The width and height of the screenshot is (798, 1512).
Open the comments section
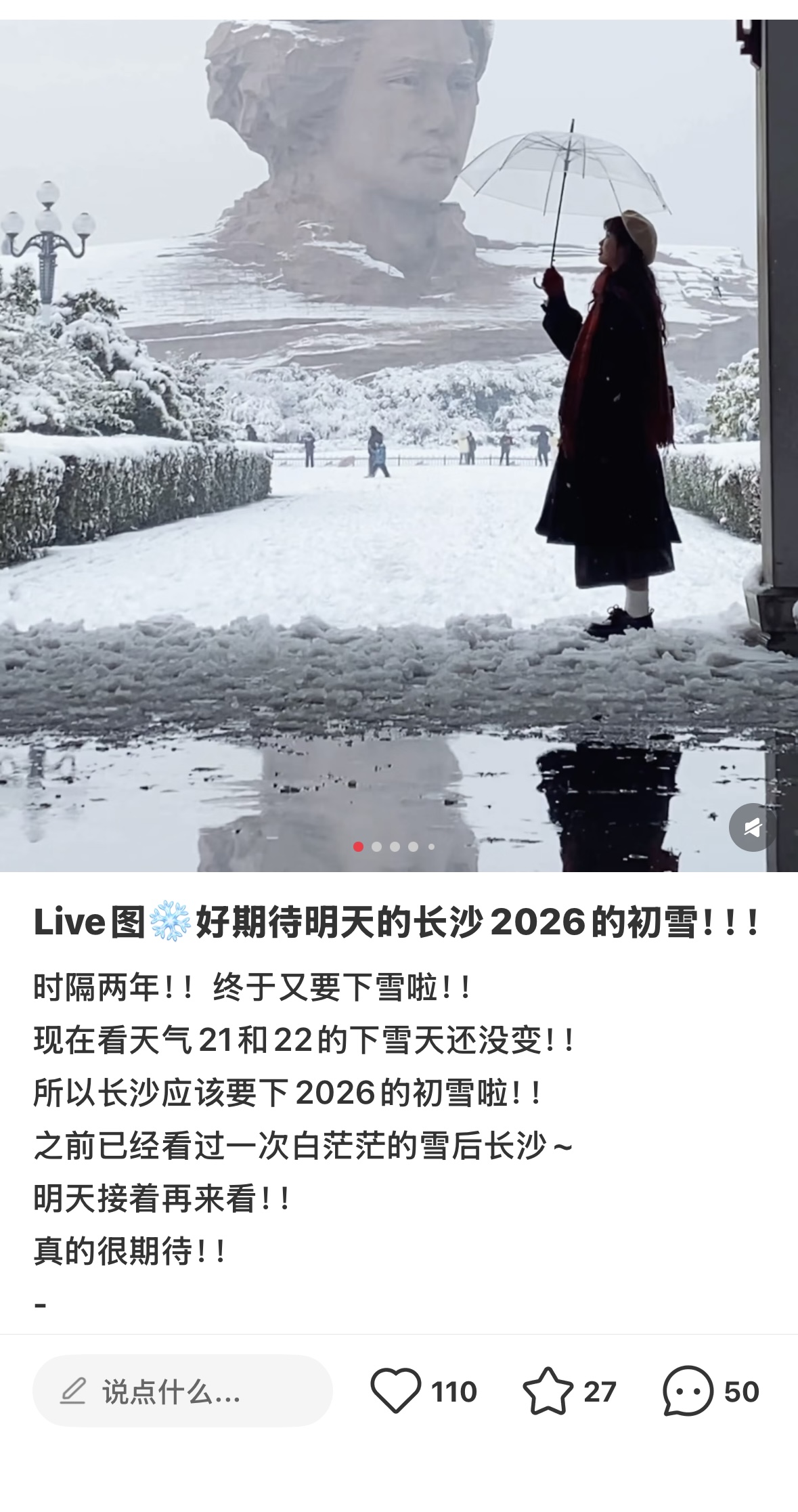(688, 1391)
